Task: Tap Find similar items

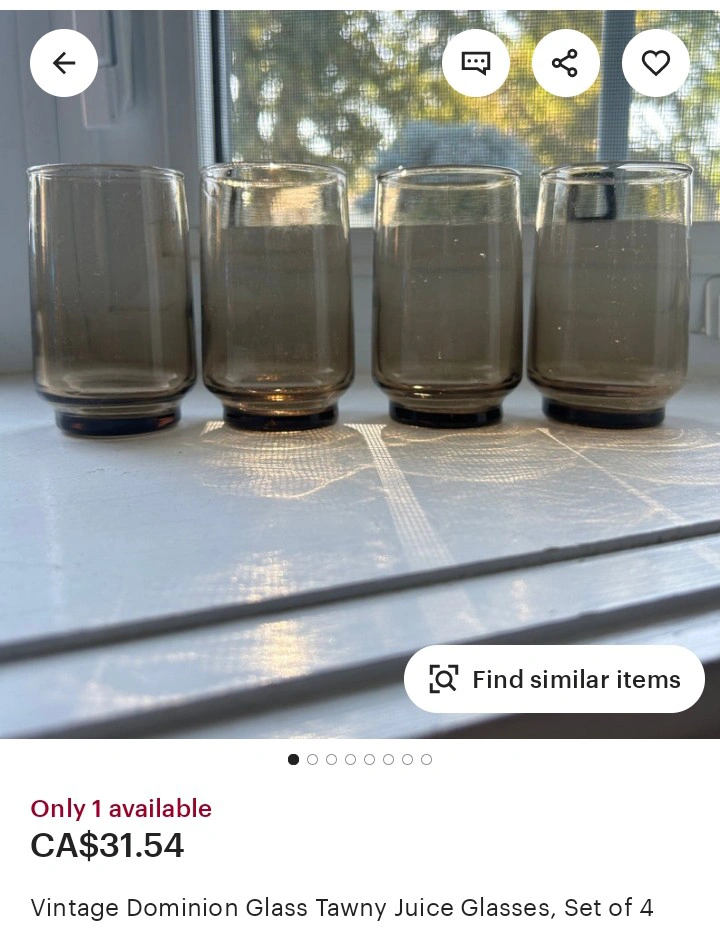Action: click(x=555, y=679)
